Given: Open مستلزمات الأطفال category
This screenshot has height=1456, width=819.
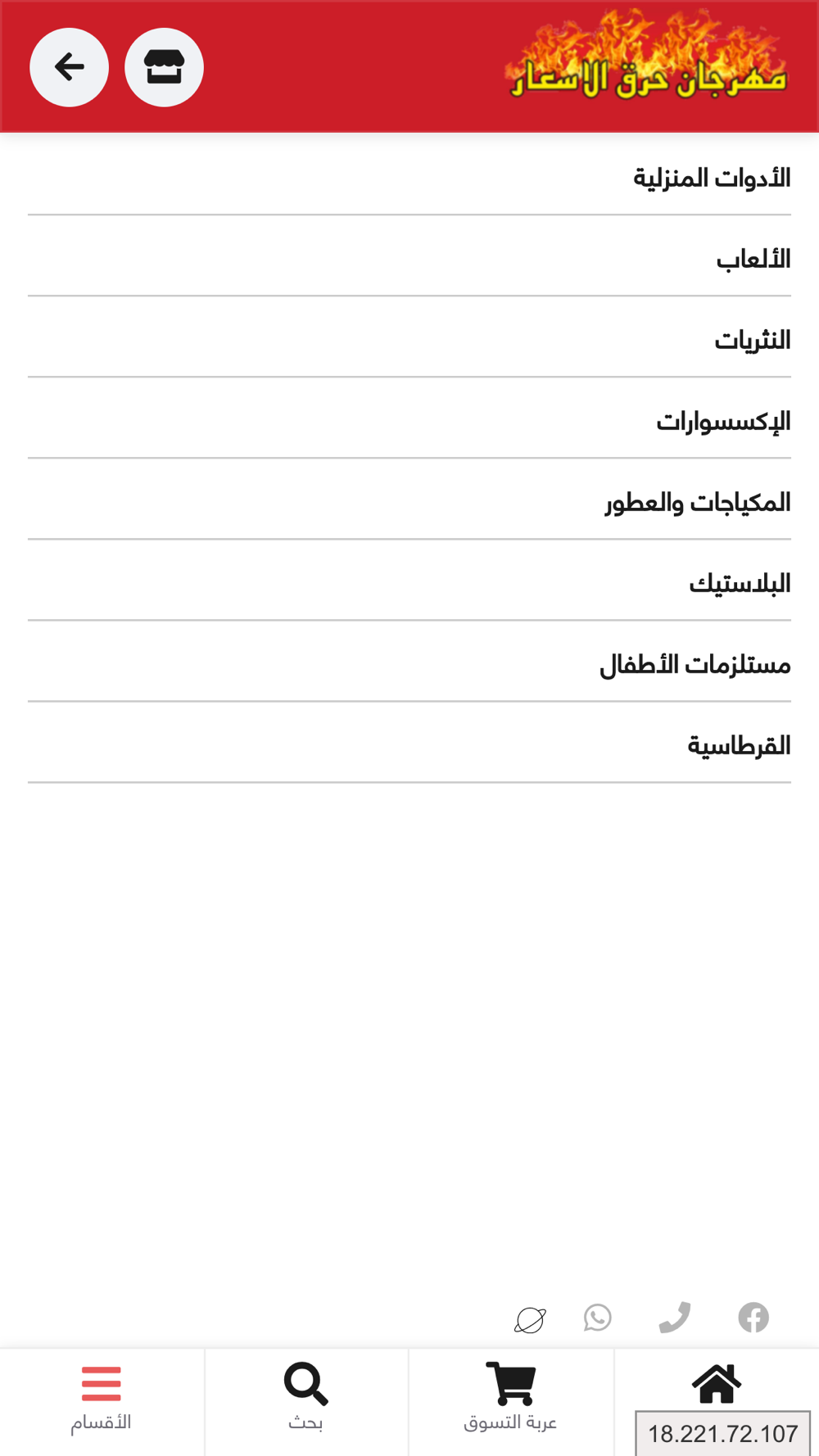Looking at the screenshot, I should [409, 664].
